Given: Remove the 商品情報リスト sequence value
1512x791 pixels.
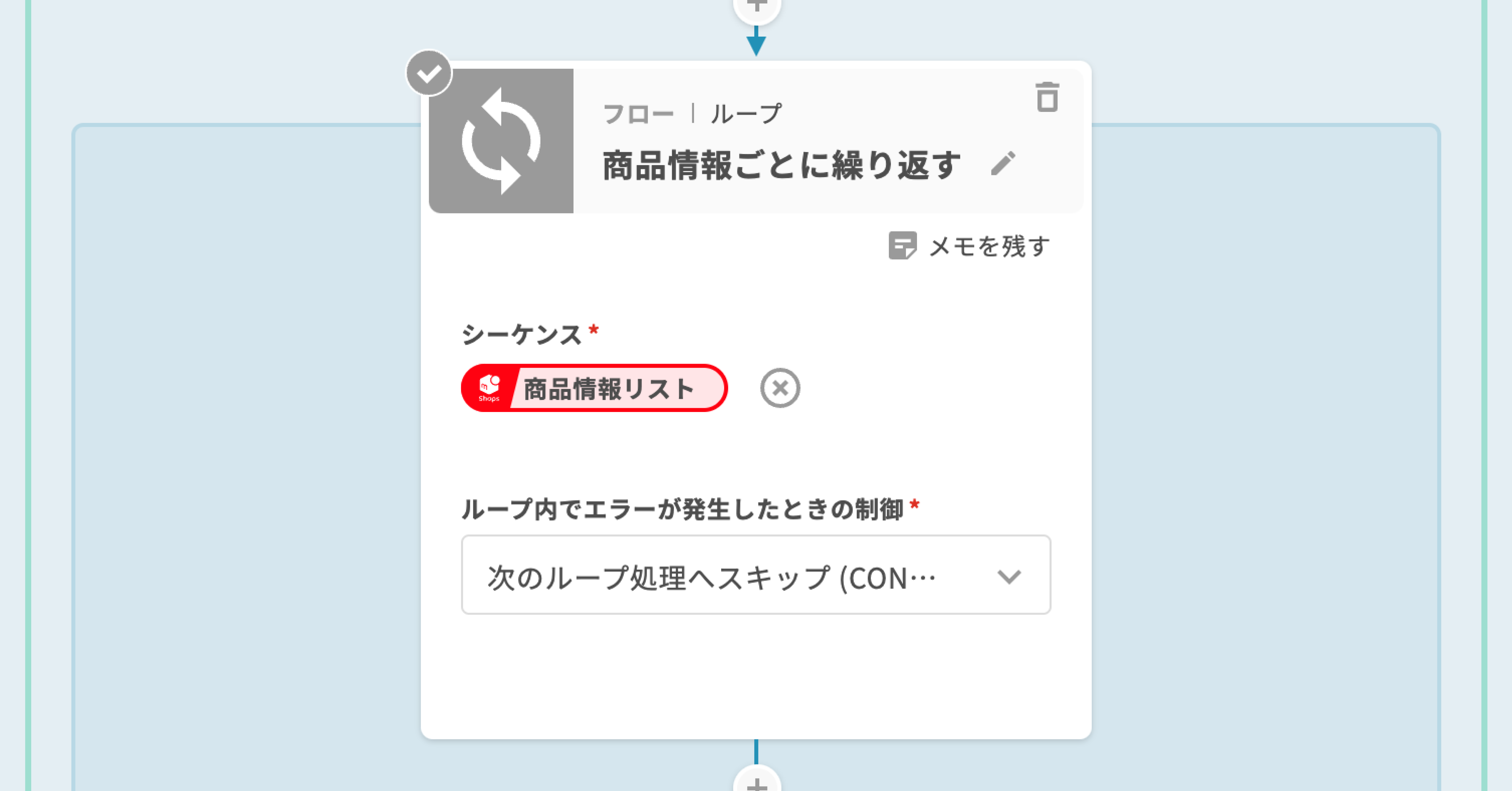Looking at the screenshot, I should pyautogui.click(x=780, y=388).
